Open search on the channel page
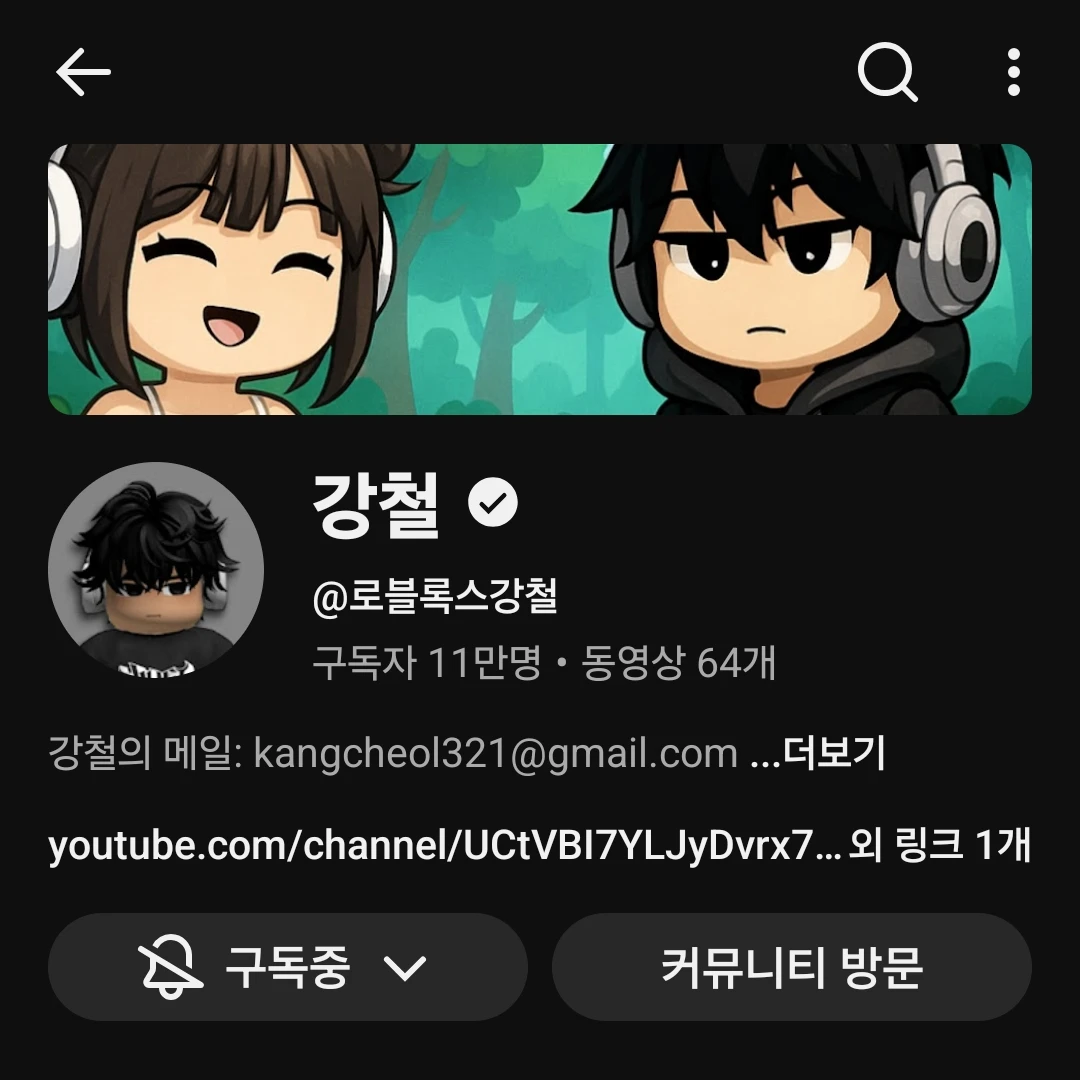 pos(887,73)
